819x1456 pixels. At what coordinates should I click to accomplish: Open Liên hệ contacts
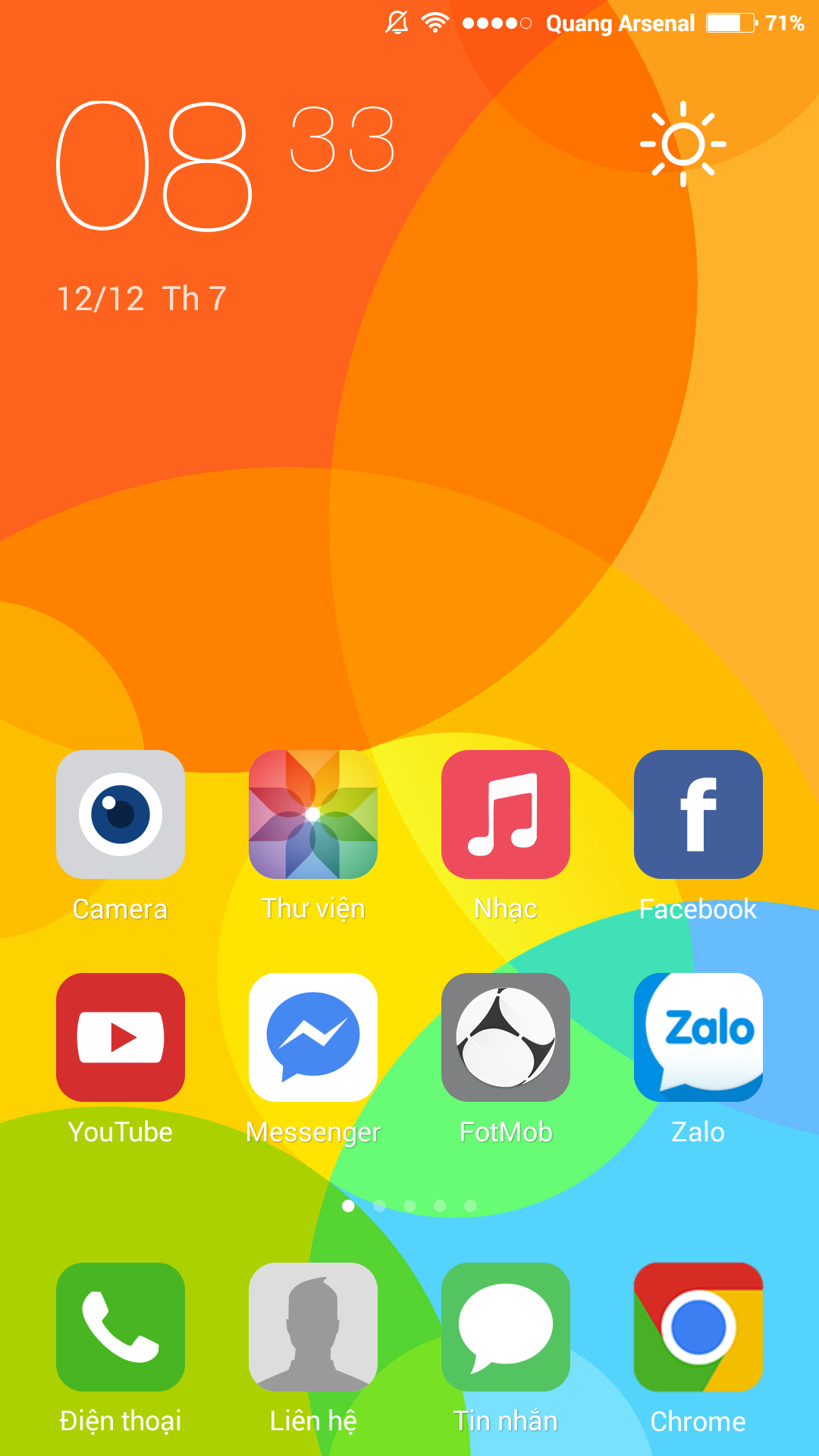coord(312,1327)
